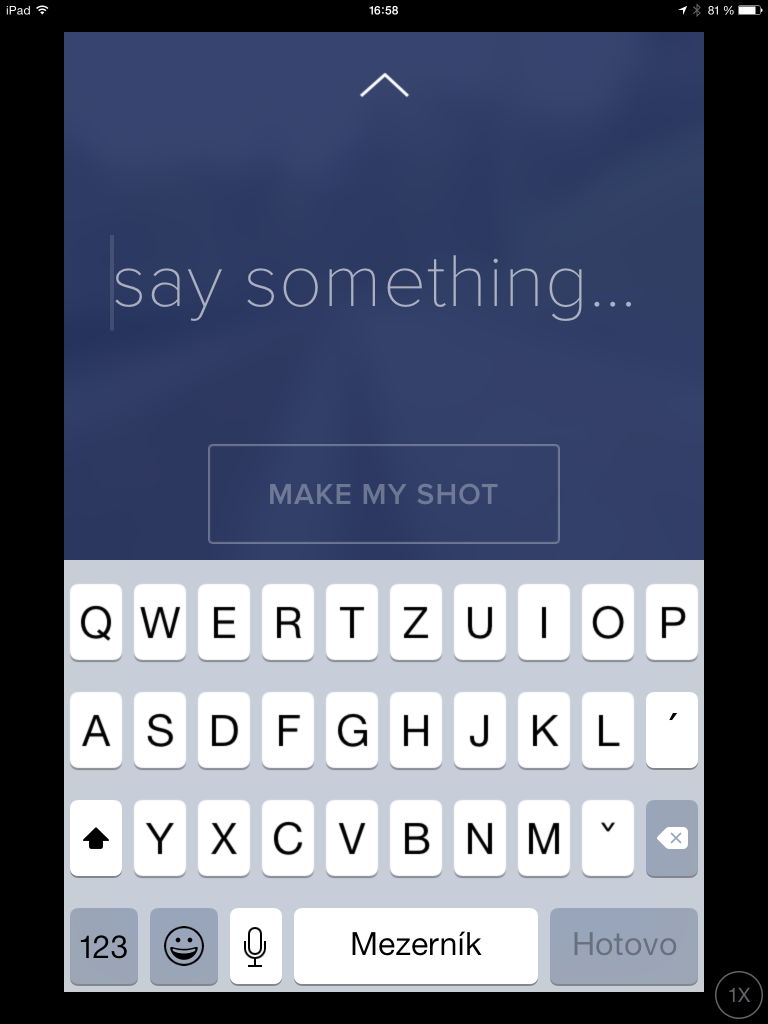Toggle the 1X zoom scale button

[739, 995]
